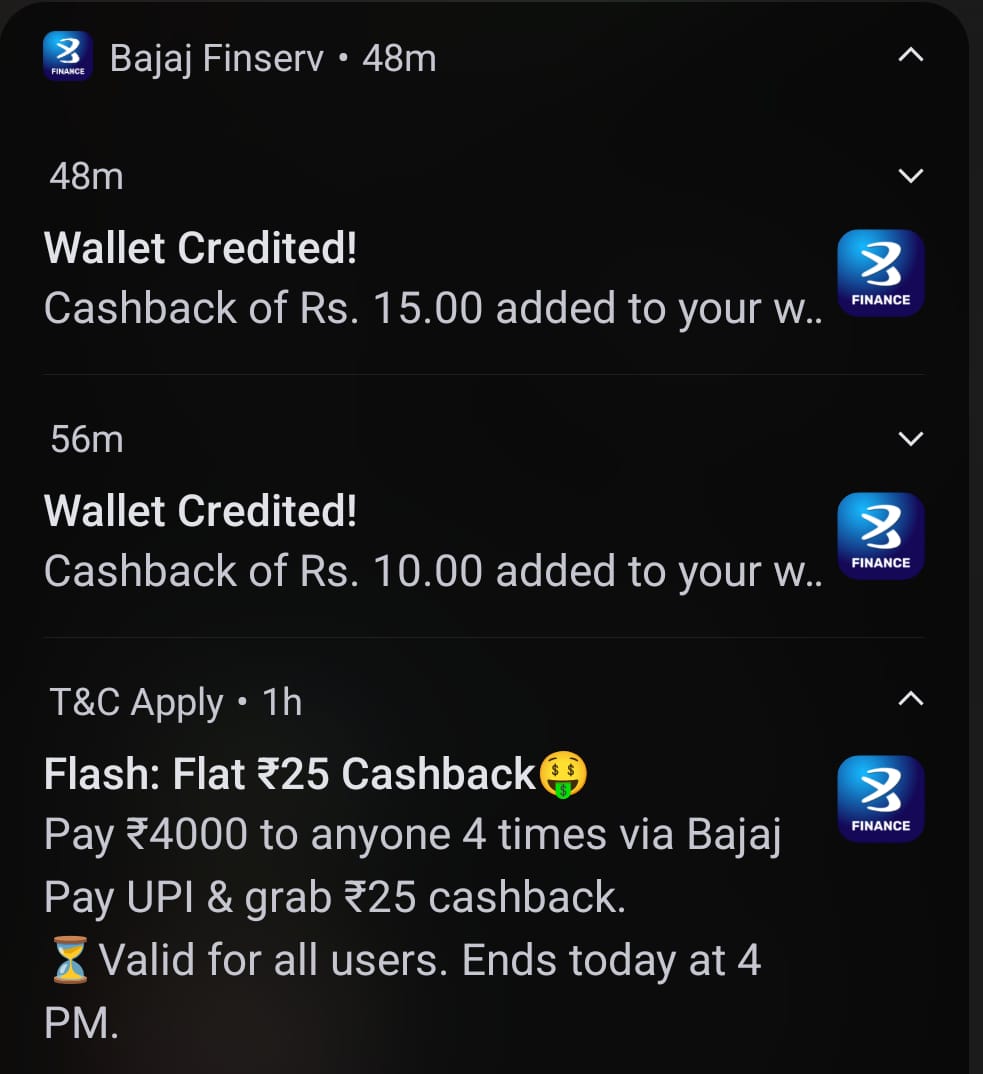Collapse the T&C Apply flash offer notification

(x=910, y=699)
